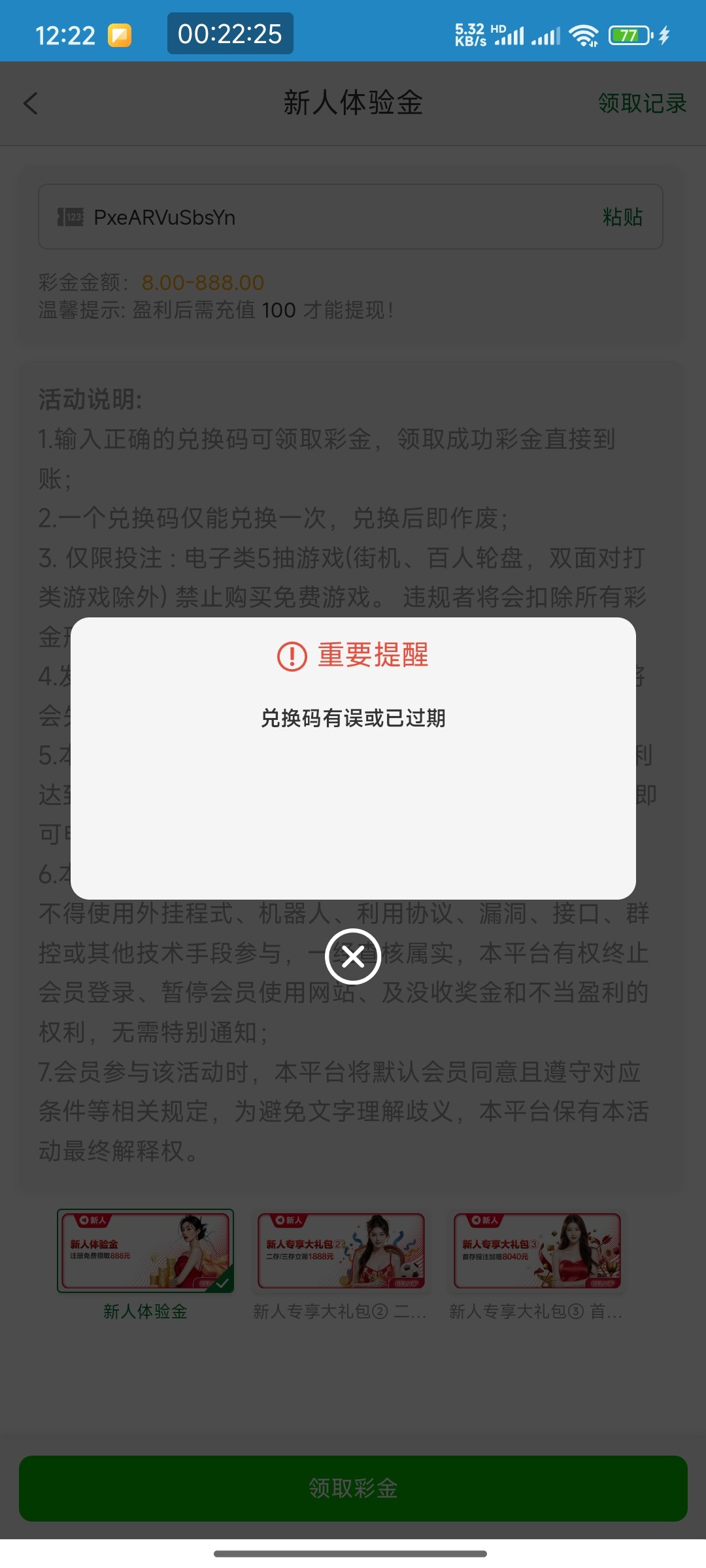Go back from 新人体验金 page
The height and width of the screenshot is (1568, 706).
point(31,103)
